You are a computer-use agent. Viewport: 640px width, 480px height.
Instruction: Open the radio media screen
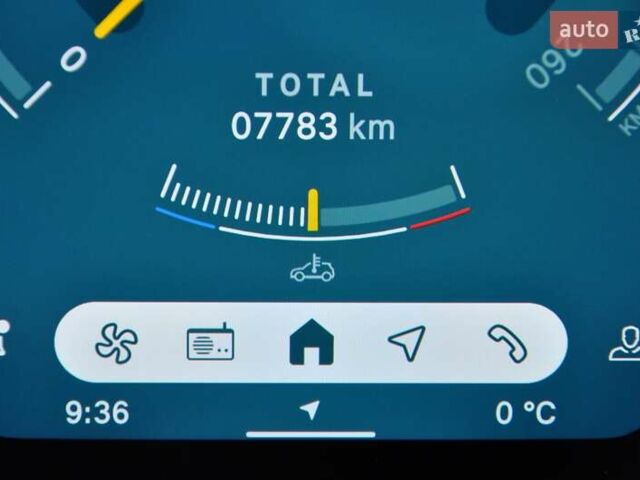point(210,344)
